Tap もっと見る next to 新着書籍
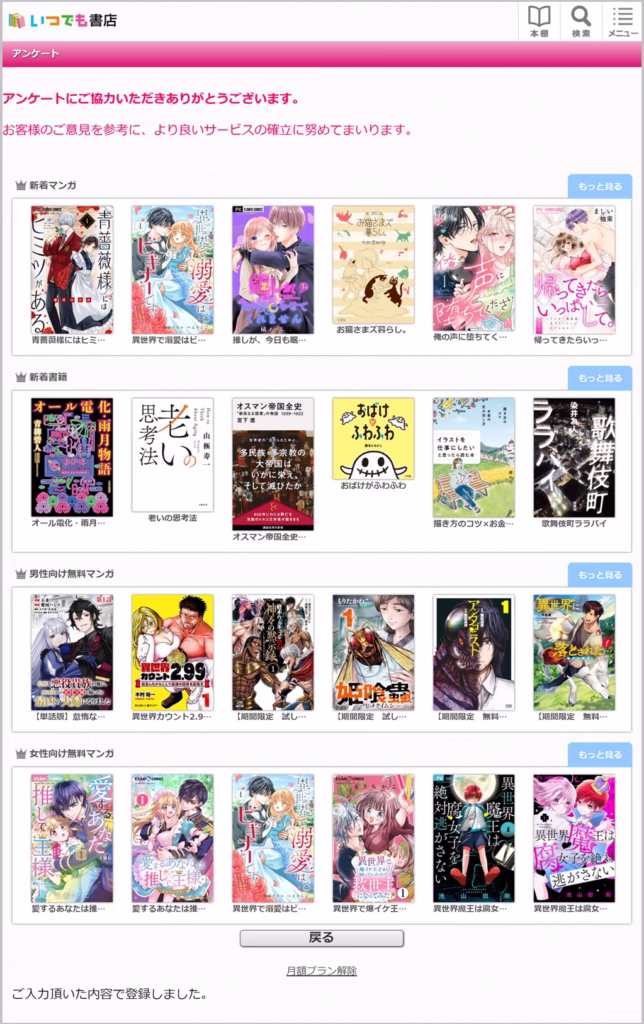The image size is (644, 1024). 600,378
